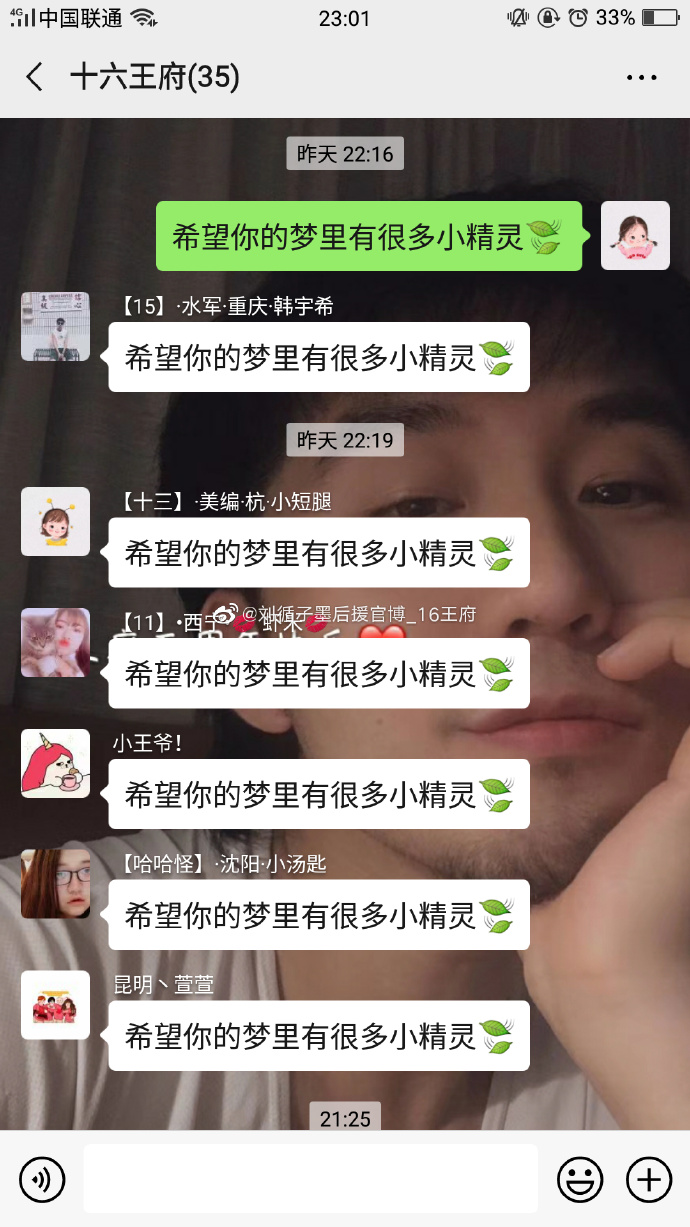Image resolution: width=690 pixels, height=1227 pixels.
Task: Open 水军·重庆·韩宇希's avatar profile
Action: pos(55,326)
